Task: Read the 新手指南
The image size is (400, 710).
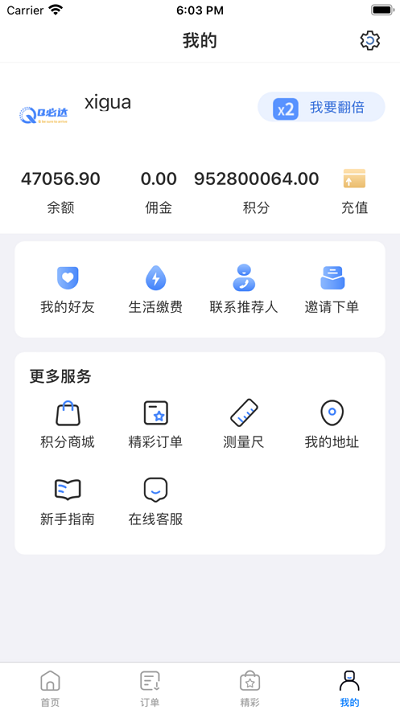Action: point(67,502)
